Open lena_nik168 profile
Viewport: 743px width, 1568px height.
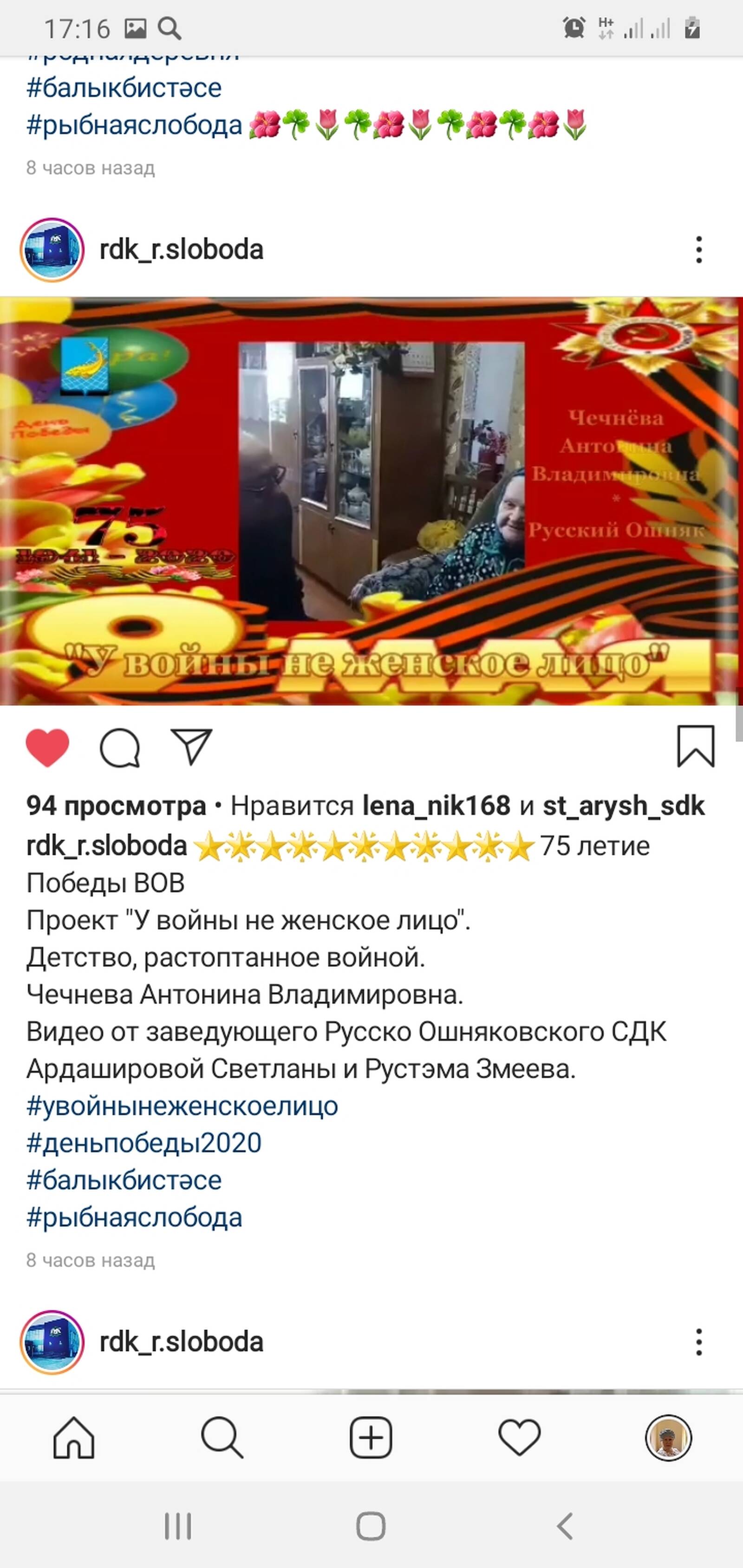click(436, 805)
